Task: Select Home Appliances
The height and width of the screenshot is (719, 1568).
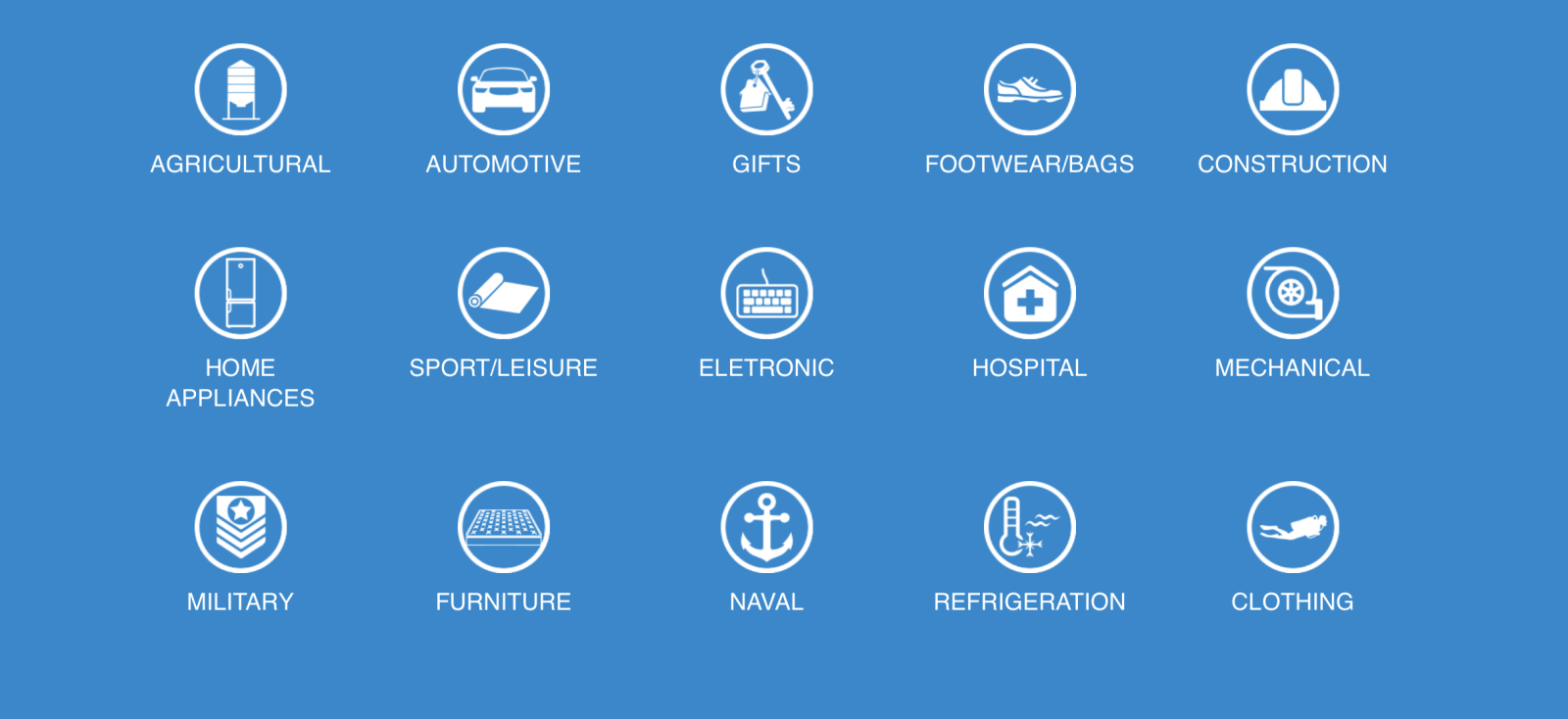Action: pyautogui.click(x=240, y=294)
